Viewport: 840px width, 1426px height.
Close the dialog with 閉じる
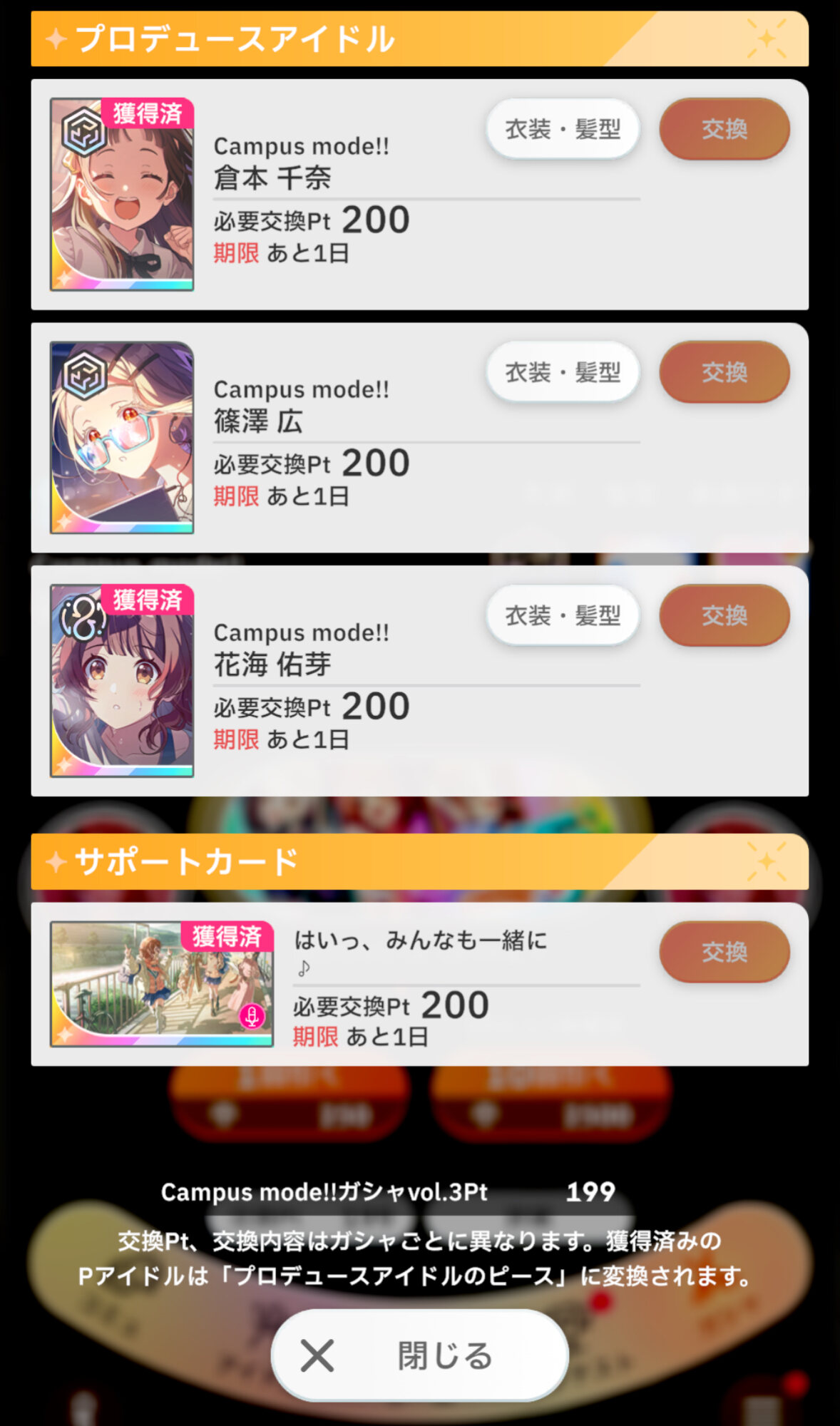click(419, 1355)
